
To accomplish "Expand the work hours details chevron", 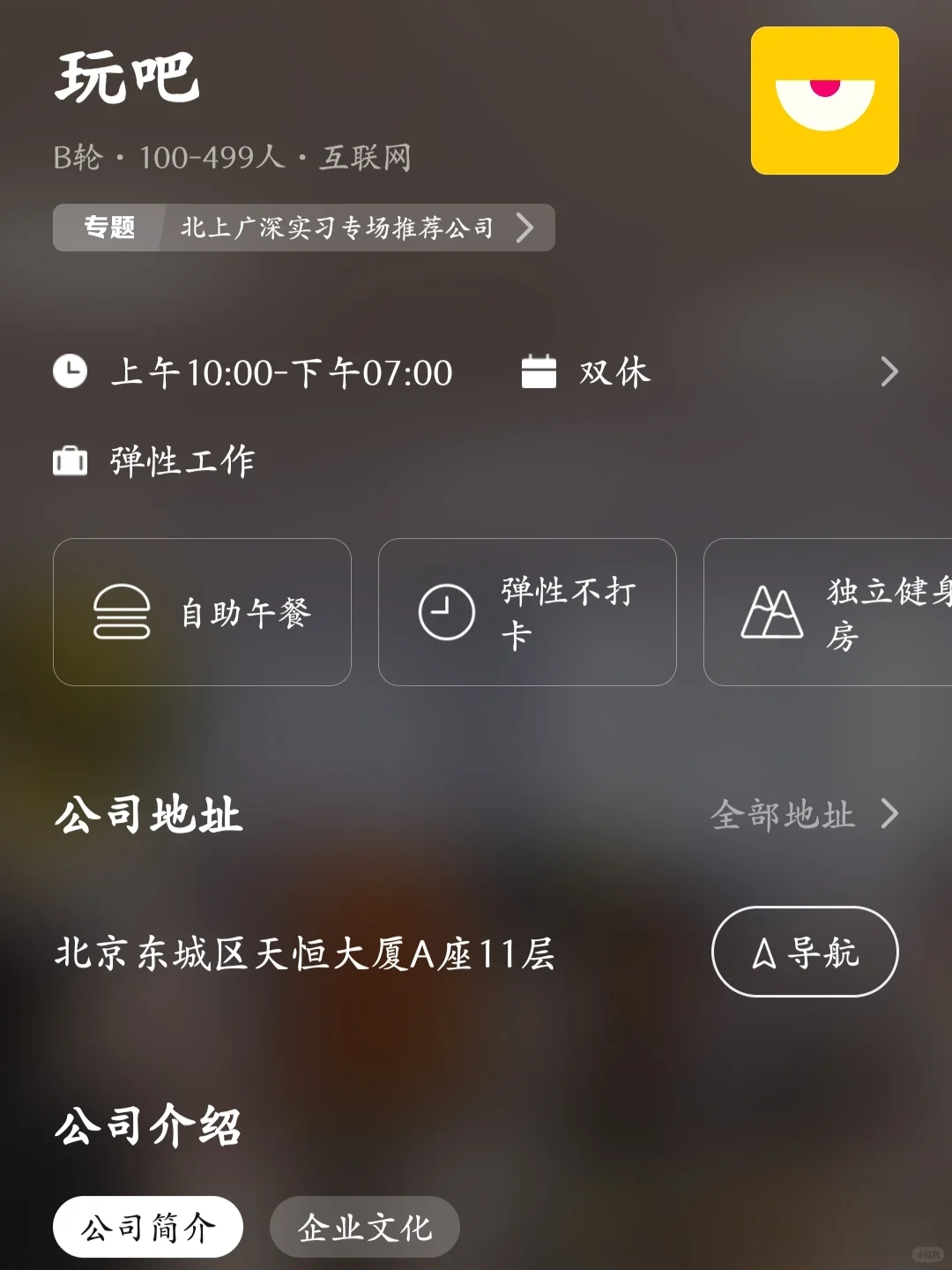I will [889, 372].
